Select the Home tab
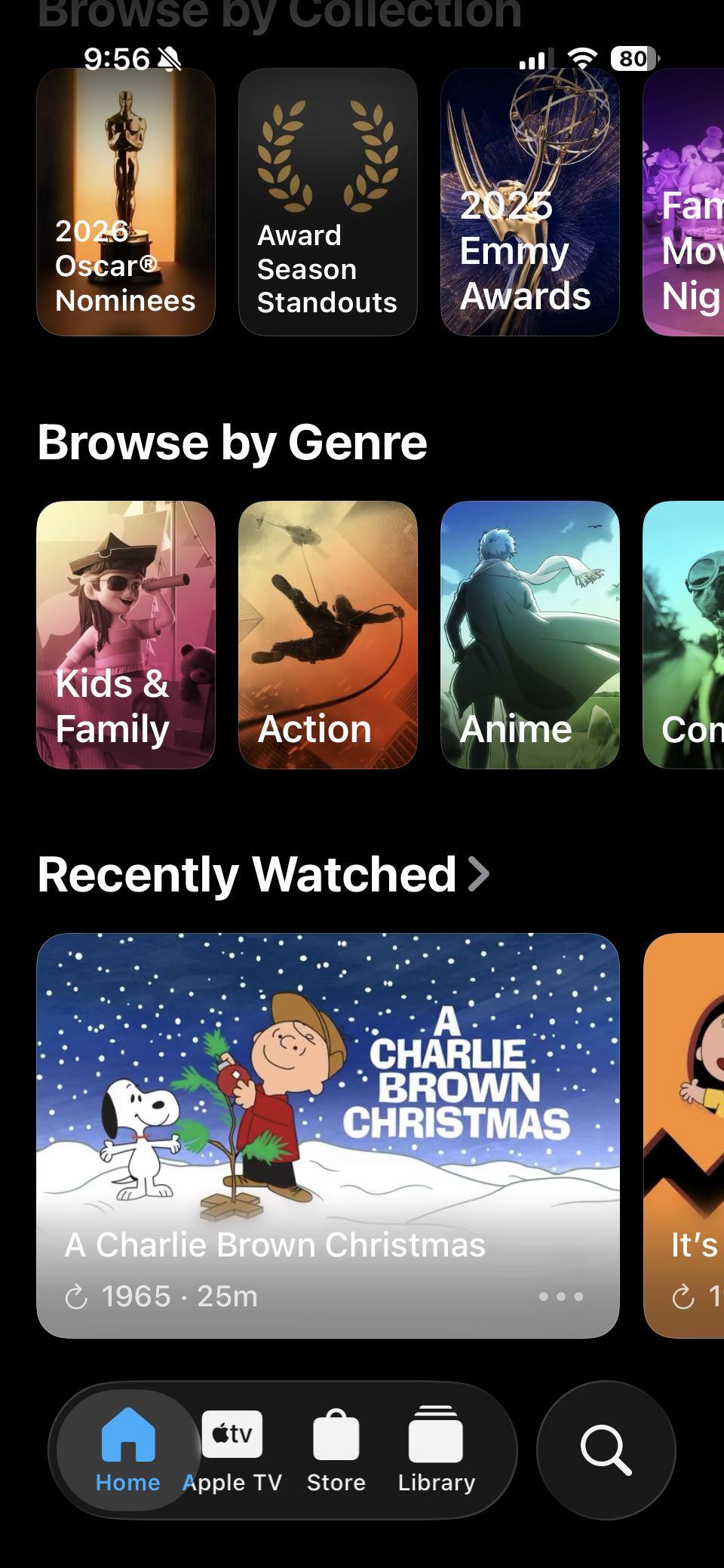 pos(128,1451)
